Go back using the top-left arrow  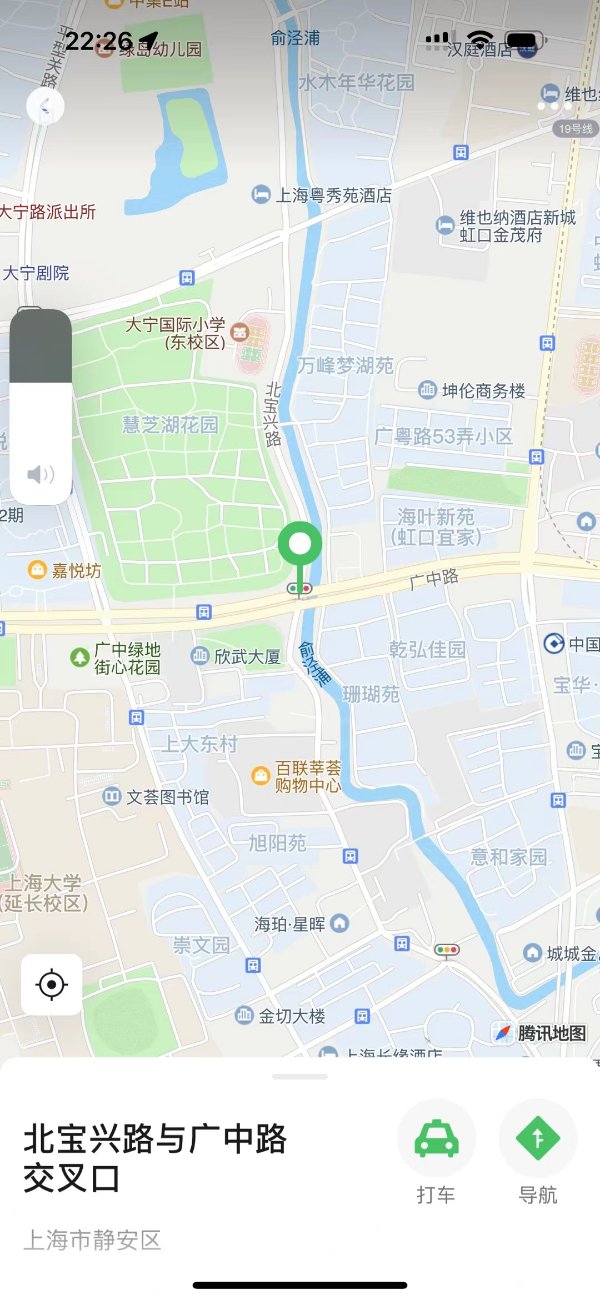click(45, 106)
